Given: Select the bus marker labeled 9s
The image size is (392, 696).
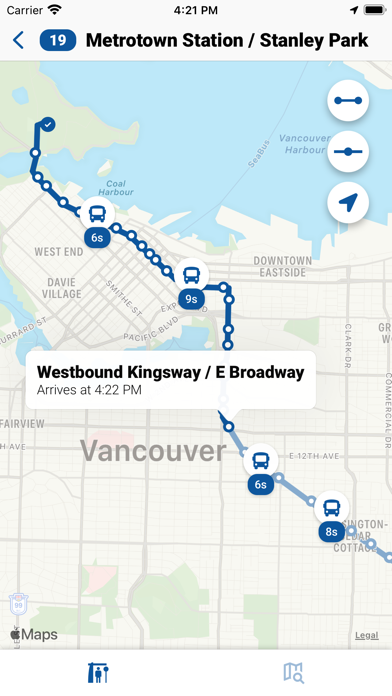Looking at the screenshot, I should (191, 276).
